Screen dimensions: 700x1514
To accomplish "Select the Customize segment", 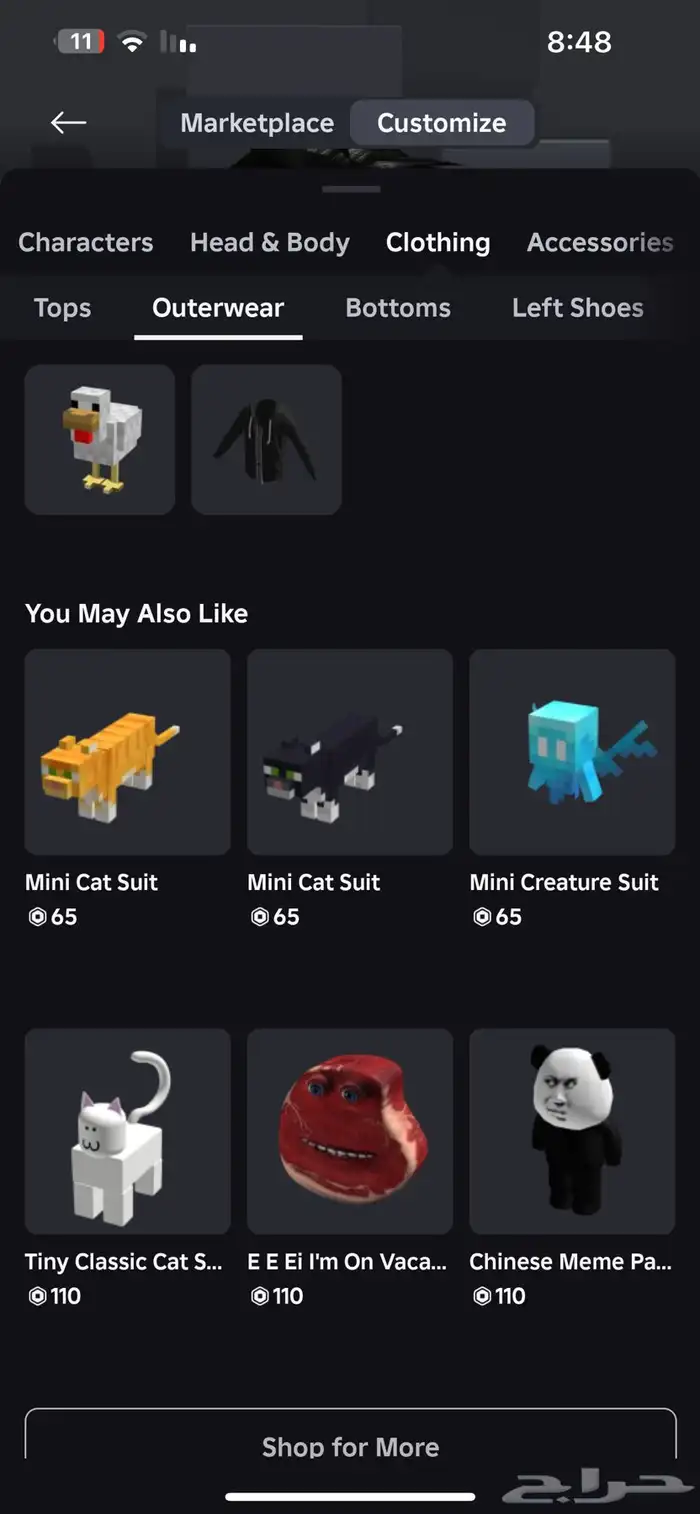I will 441,123.
